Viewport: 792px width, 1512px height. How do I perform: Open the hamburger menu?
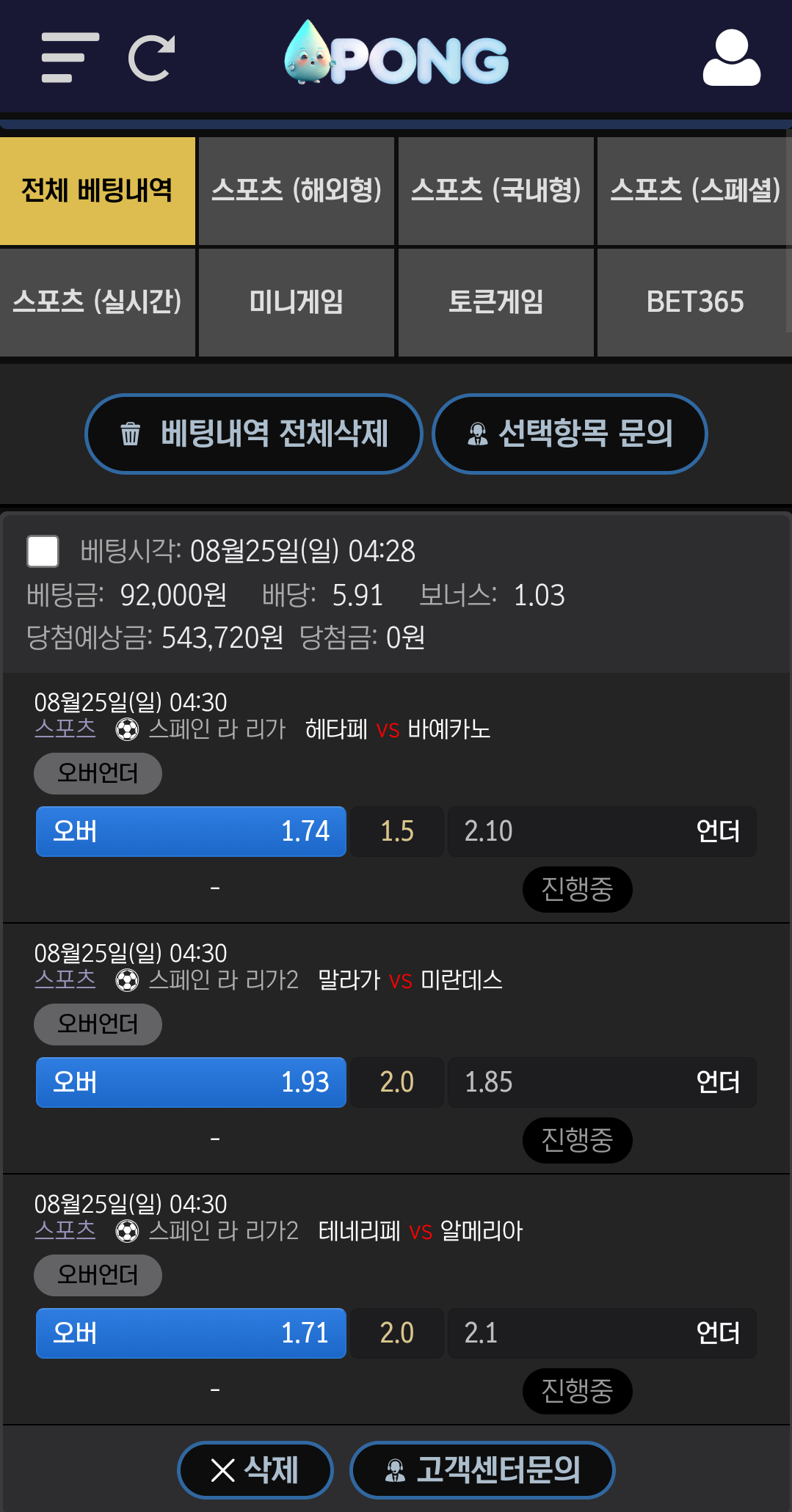pos(70,57)
